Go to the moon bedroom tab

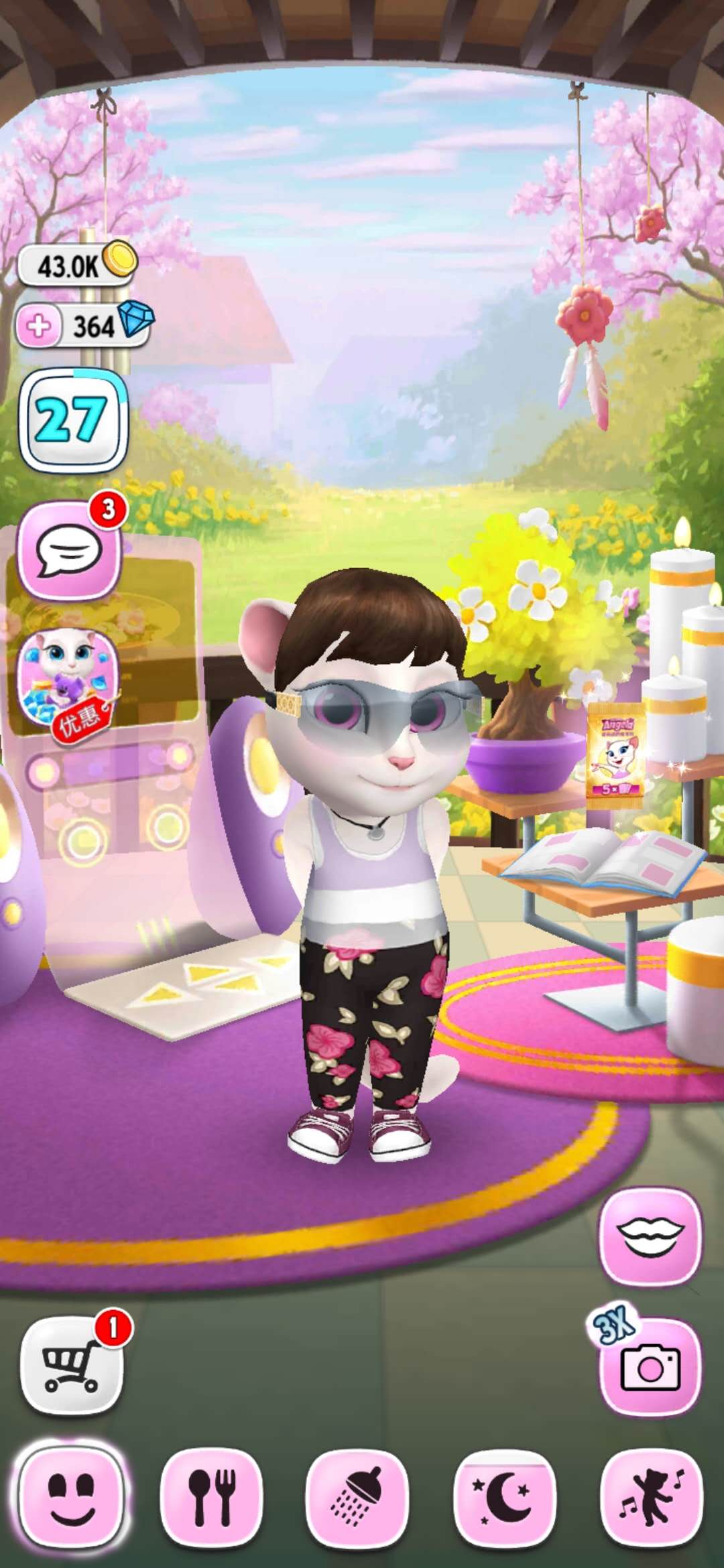[504, 1496]
